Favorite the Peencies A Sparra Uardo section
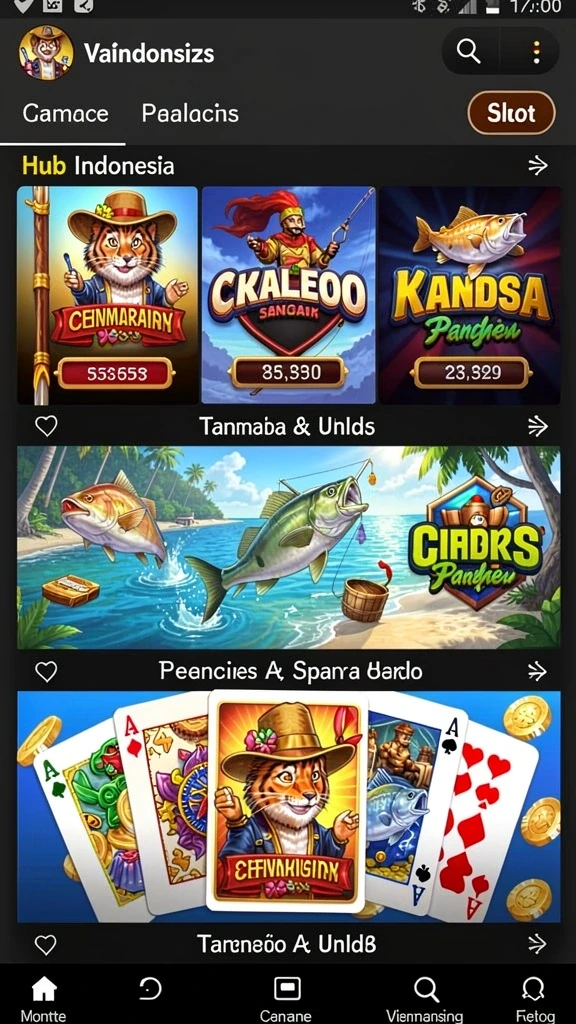Image resolution: width=576 pixels, height=1024 pixels. point(46,671)
